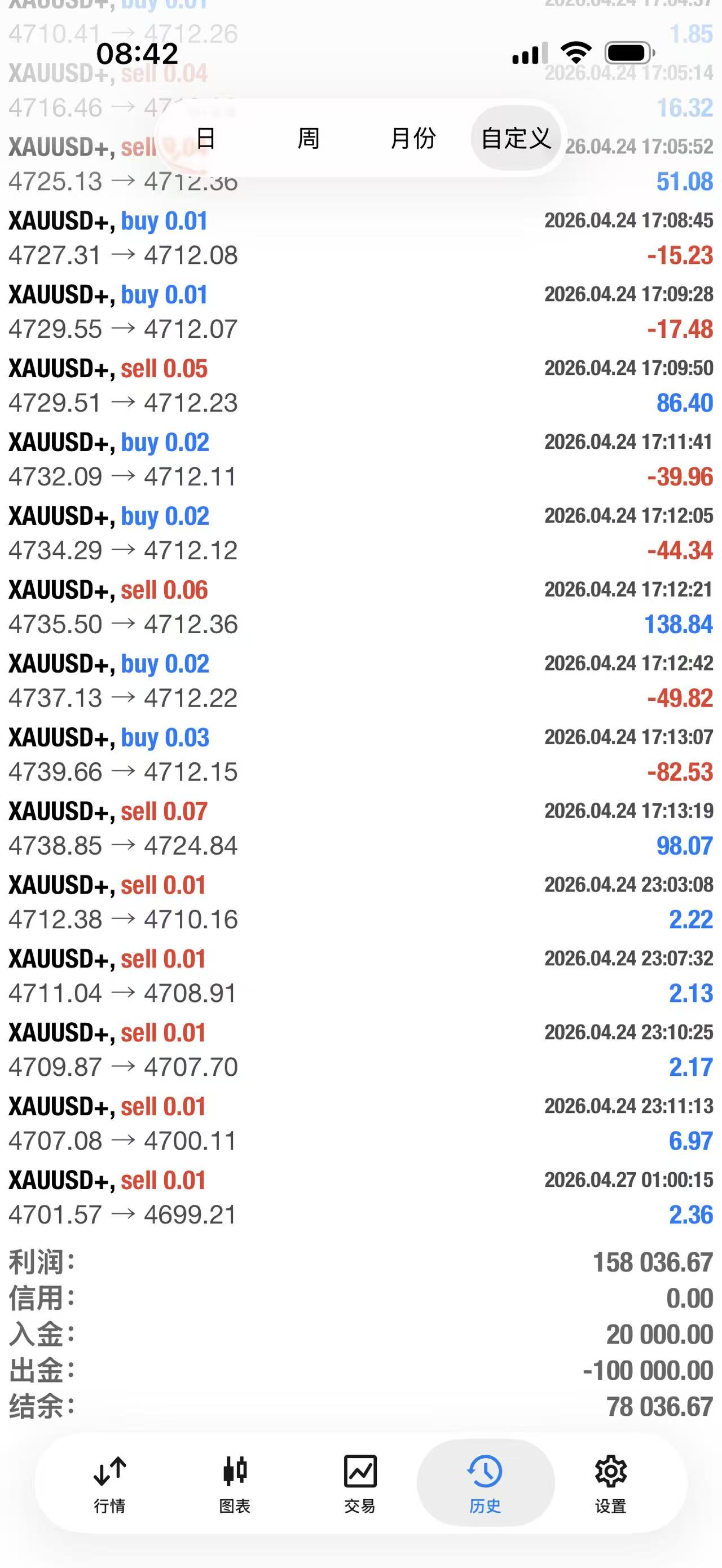Select the 月份 monthly history filter
The width and height of the screenshot is (722, 1568).
(413, 139)
